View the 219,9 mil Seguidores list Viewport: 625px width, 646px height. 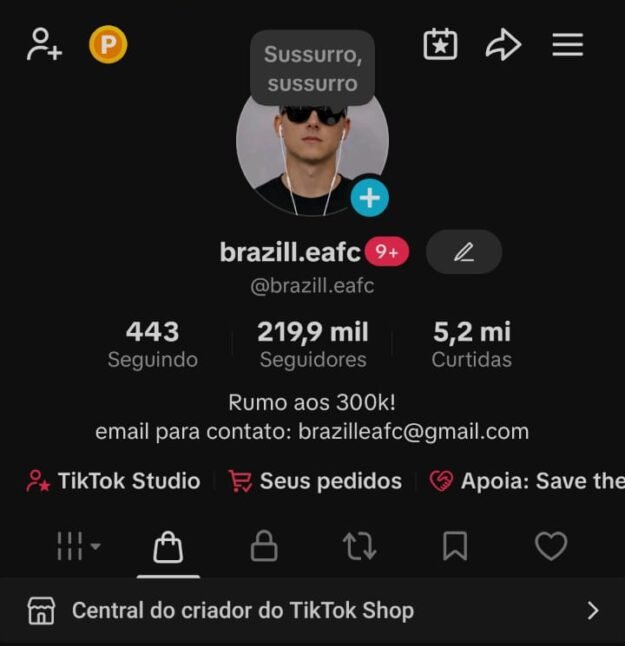click(313, 344)
